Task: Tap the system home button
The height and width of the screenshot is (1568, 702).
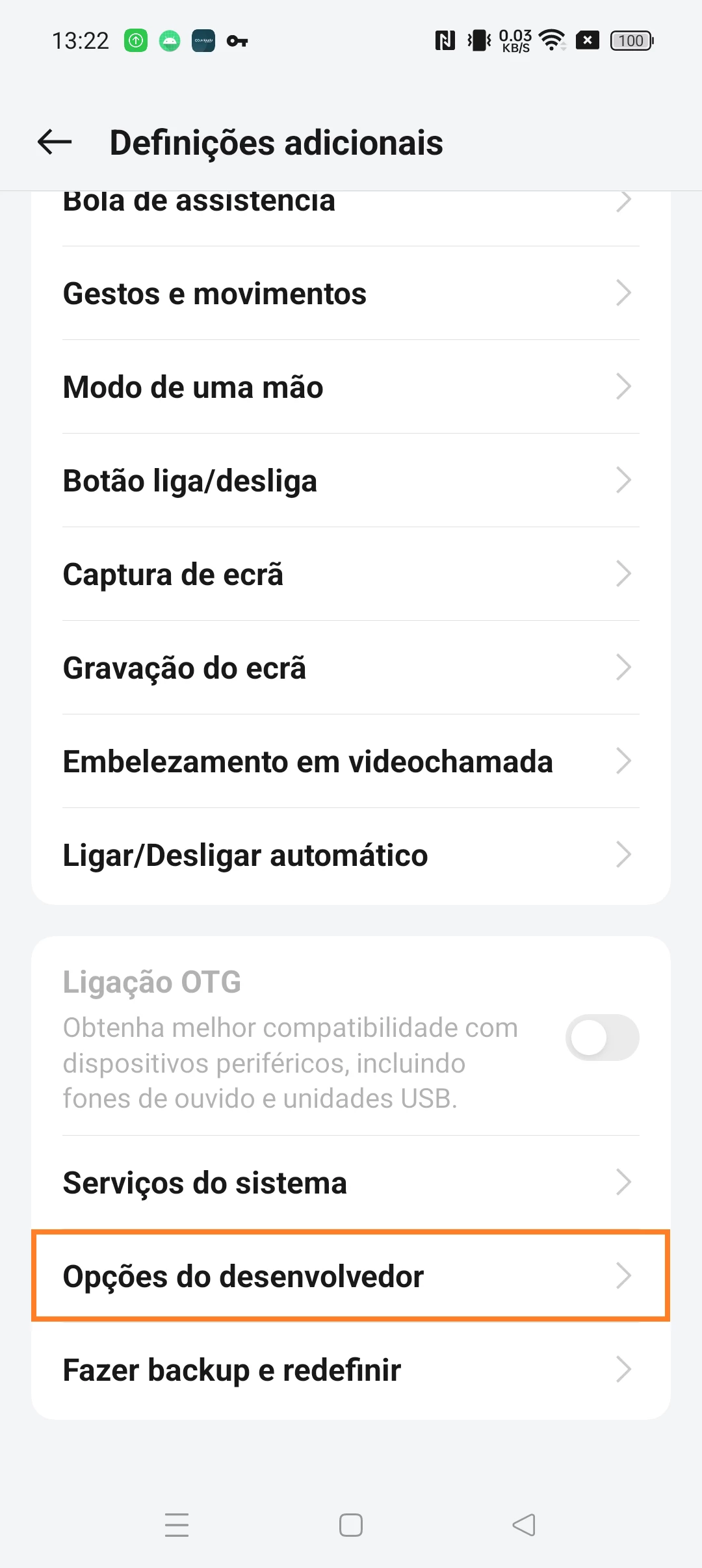Action: pyautogui.click(x=351, y=1525)
